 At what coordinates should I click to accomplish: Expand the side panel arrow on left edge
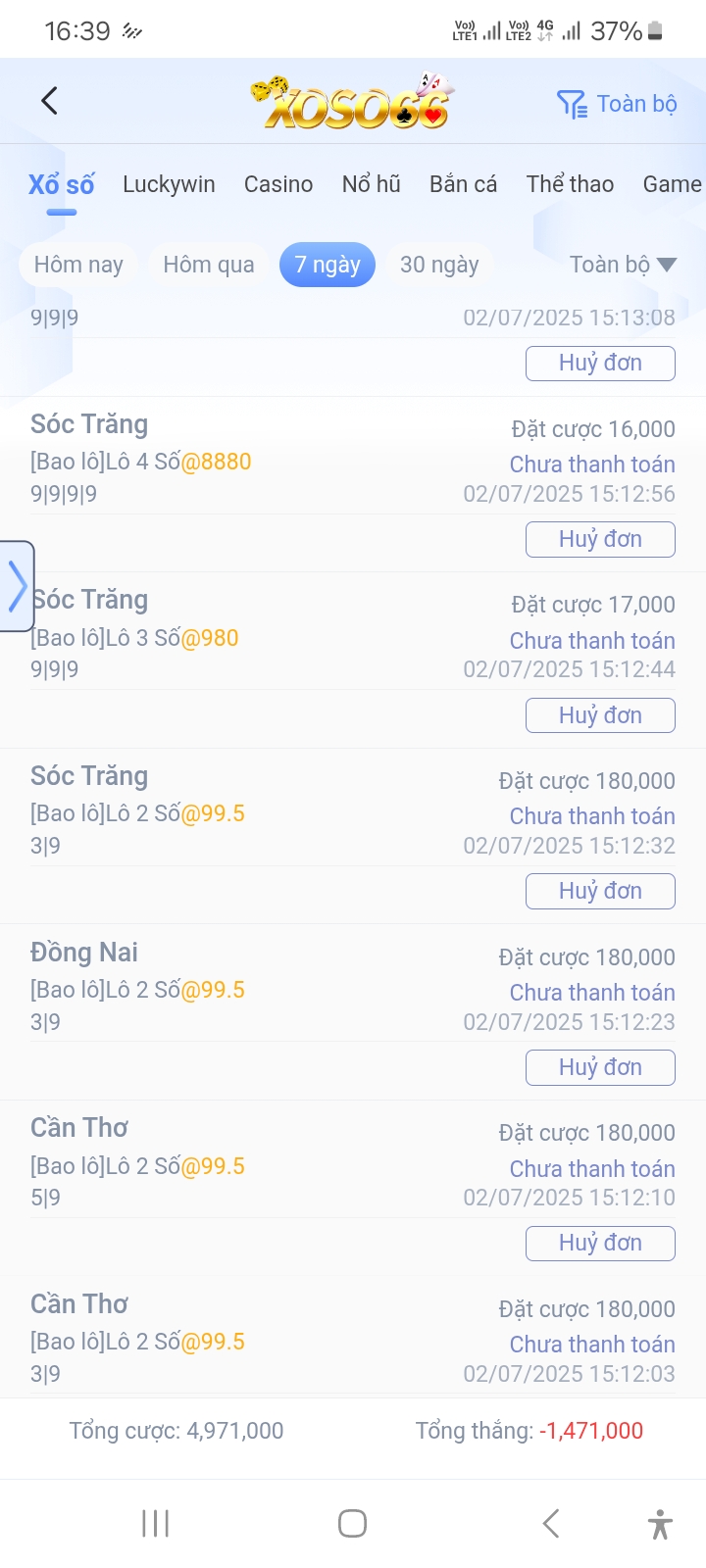coord(17,586)
